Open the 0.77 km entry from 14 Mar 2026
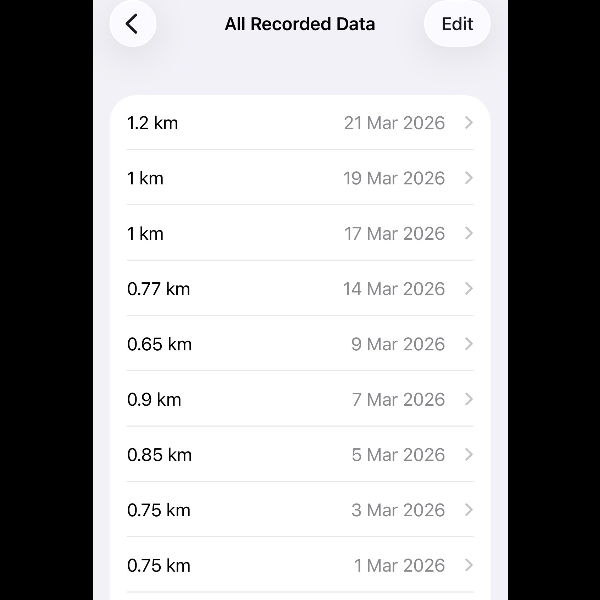The width and height of the screenshot is (600, 600). 300,289
